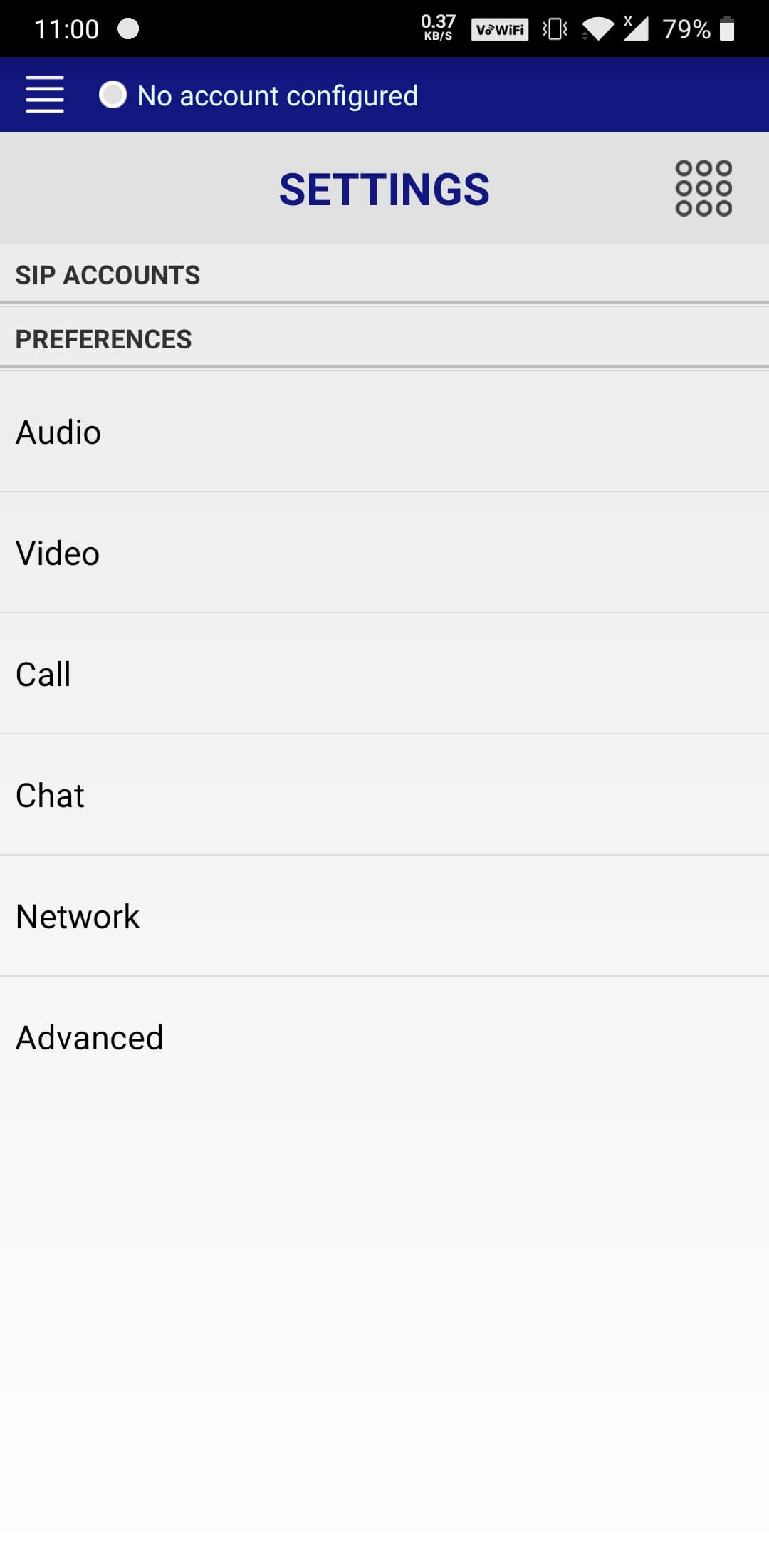Open Audio preferences
The image size is (769, 1568).
pos(384,432)
